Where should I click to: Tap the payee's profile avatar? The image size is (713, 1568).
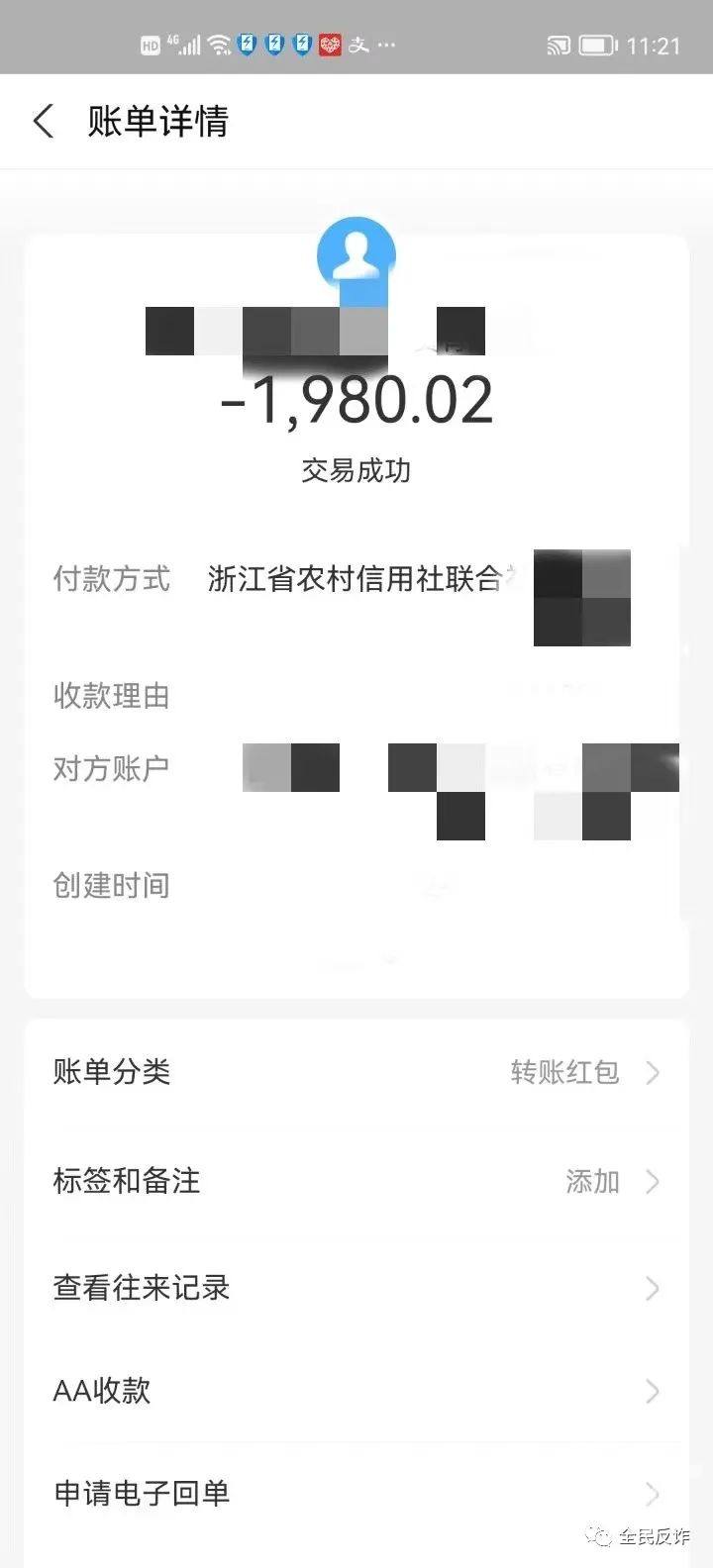pos(356,255)
